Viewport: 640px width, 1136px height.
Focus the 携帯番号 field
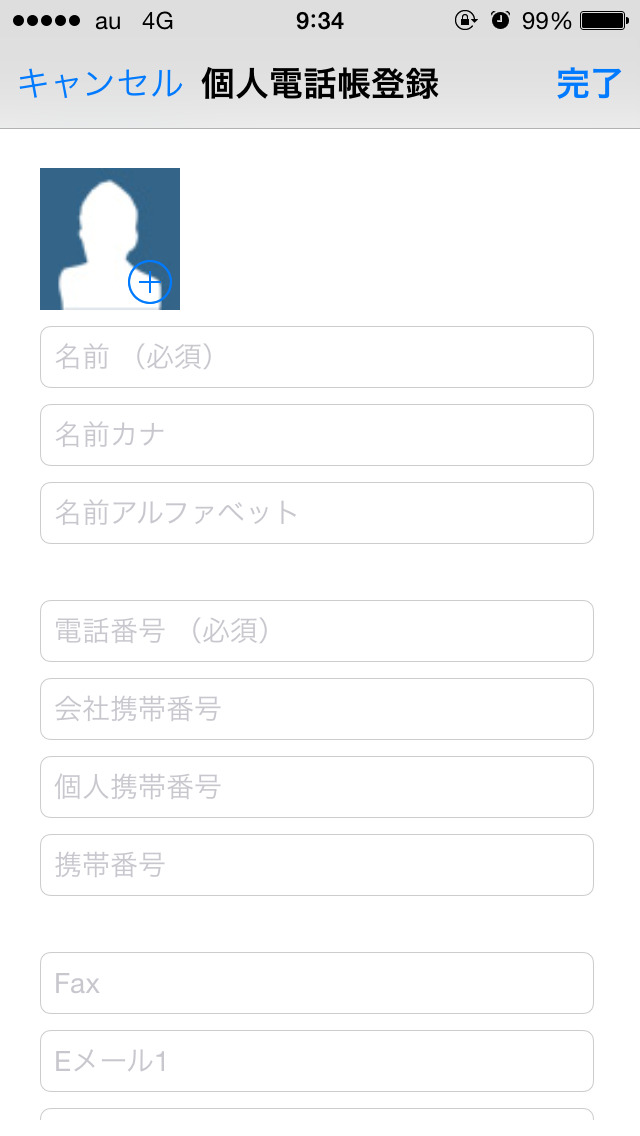(x=316, y=865)
